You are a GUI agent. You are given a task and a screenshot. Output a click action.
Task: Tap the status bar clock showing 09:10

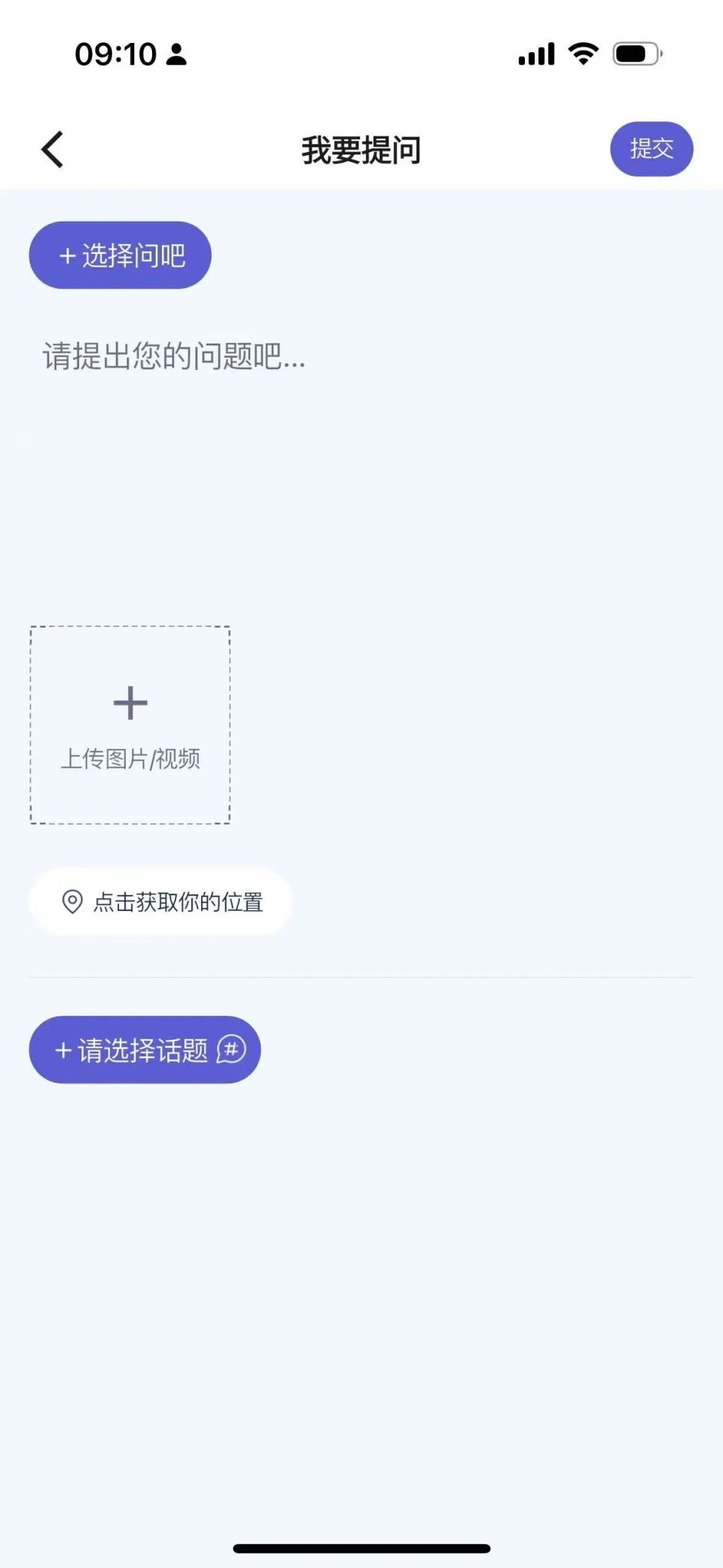coord(115,53)
